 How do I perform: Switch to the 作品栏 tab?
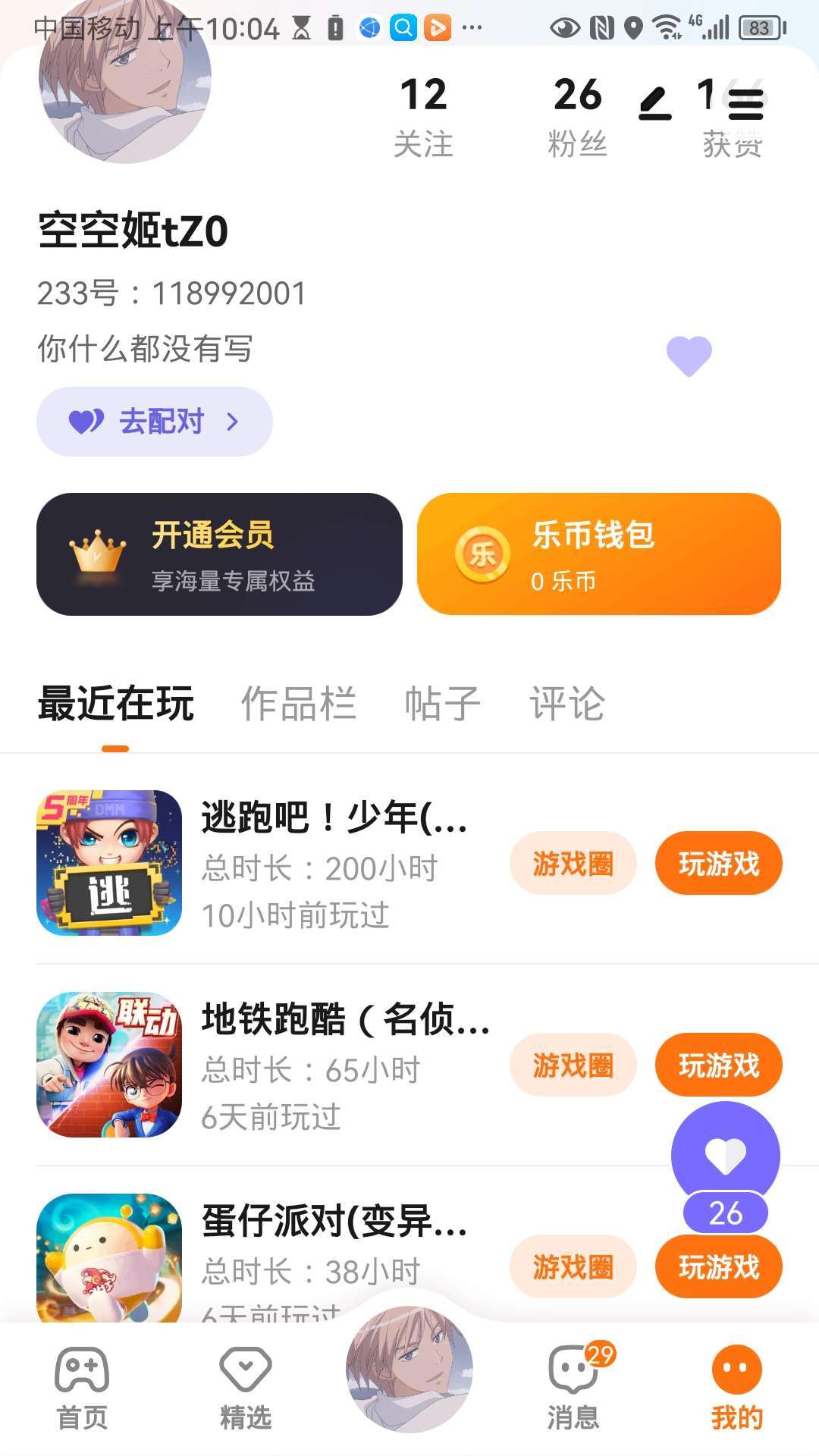pos(298,703)
